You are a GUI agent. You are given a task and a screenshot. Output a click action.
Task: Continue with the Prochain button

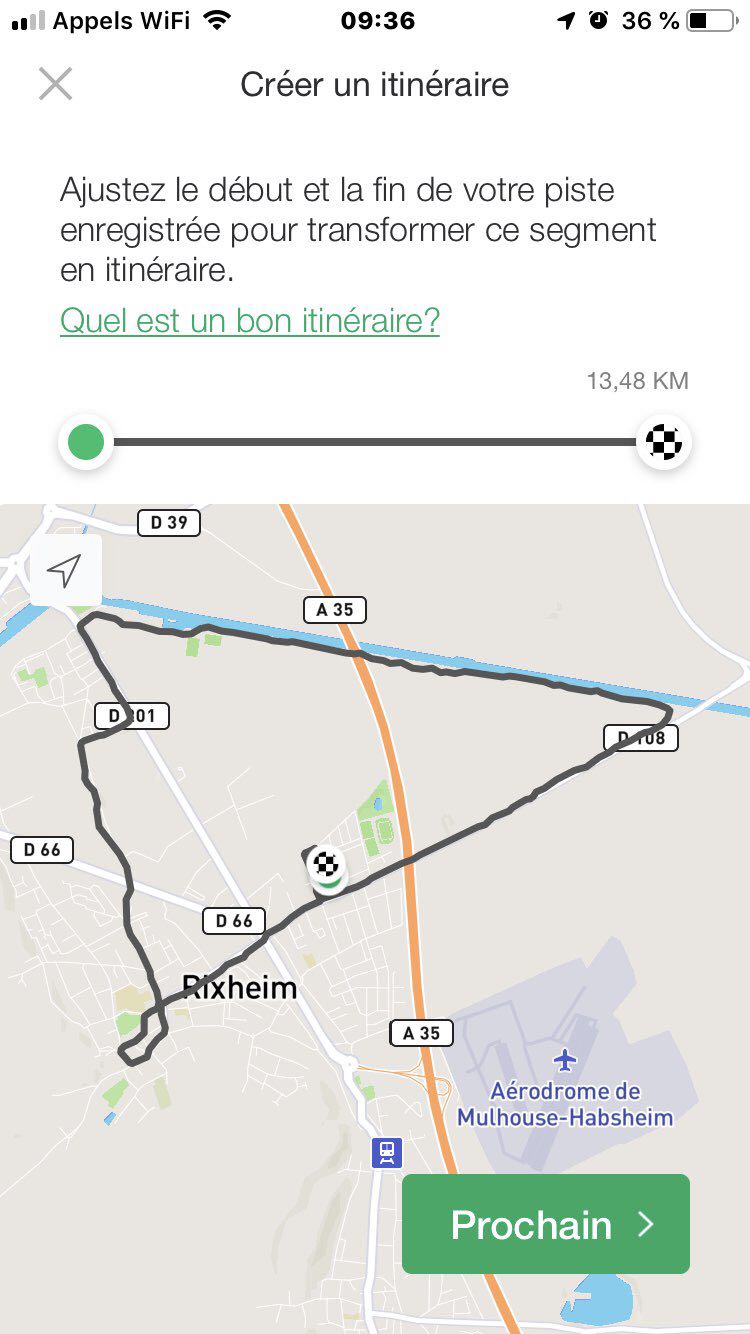(546, 1224)
